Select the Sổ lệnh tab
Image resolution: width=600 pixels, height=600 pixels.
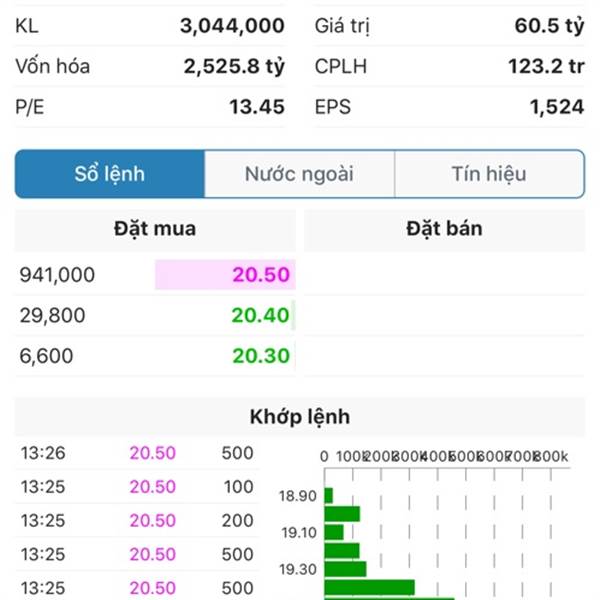pos(110,174)
